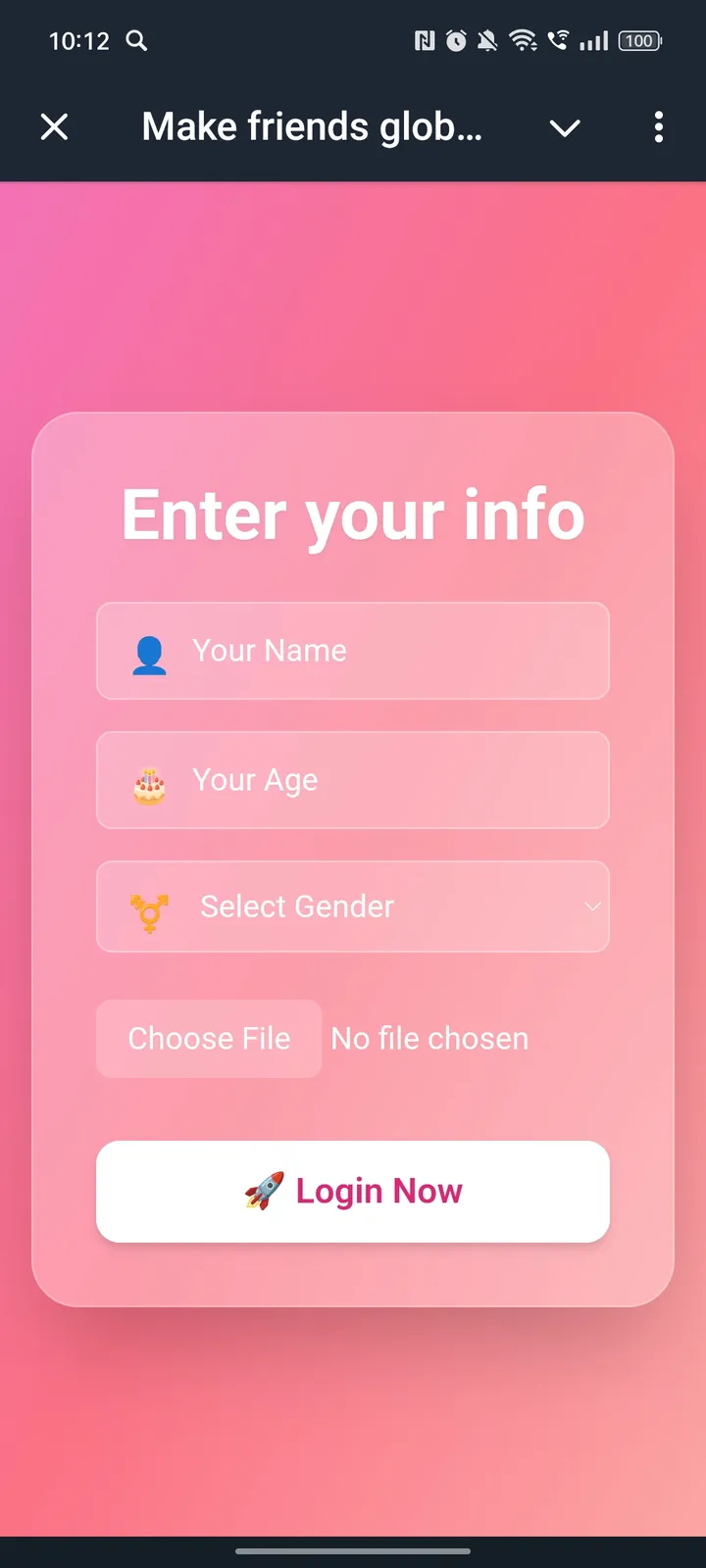The image size is (706, 1568).
Task: Click the gender dropdown's chevron arrow
Action: click(x=592, y=906)
